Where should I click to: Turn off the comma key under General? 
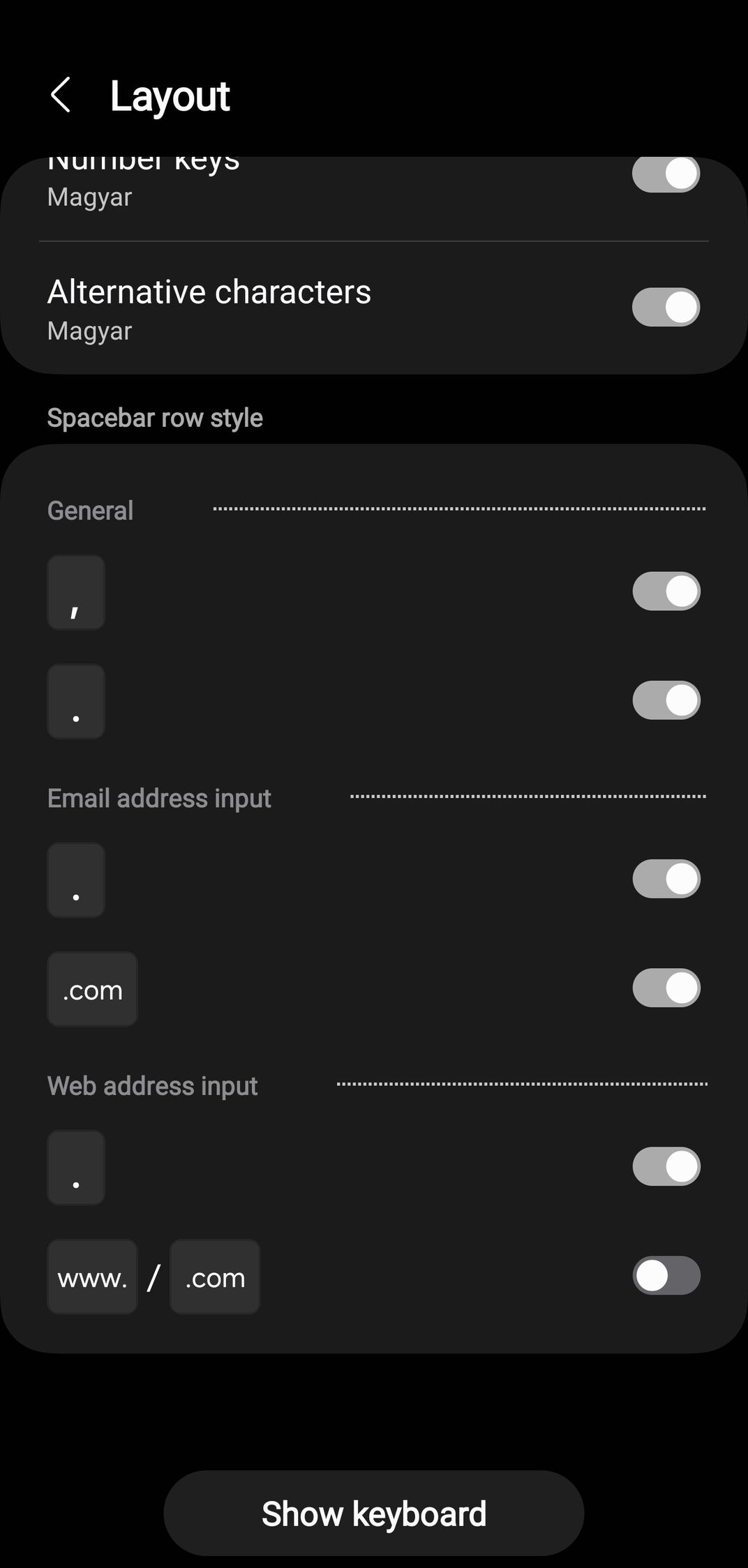point(666,591)
